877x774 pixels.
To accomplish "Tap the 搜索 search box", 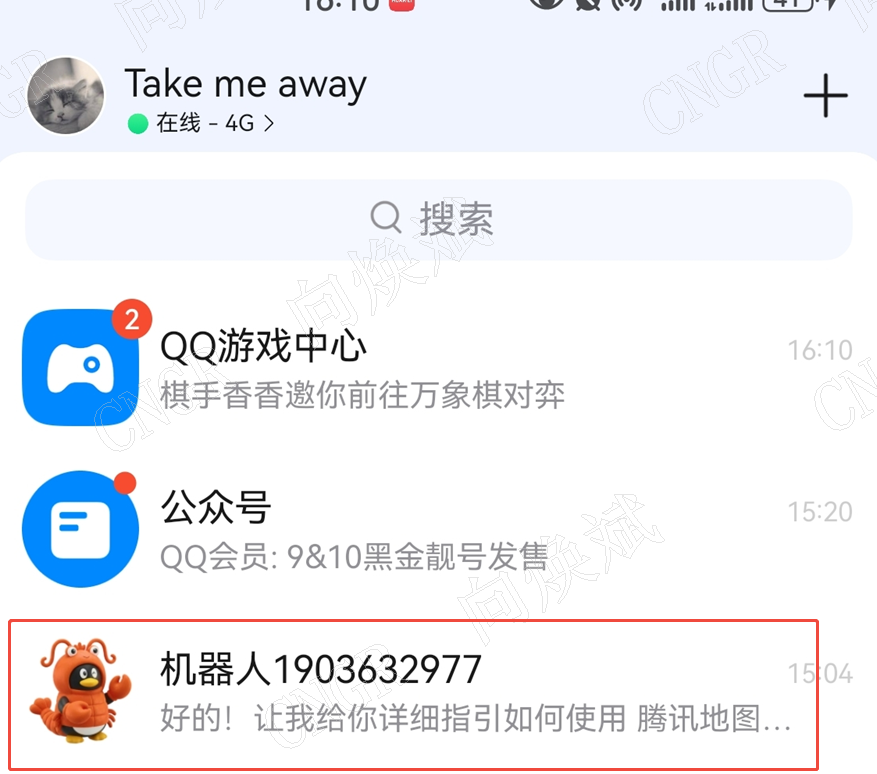I will 438,219.
